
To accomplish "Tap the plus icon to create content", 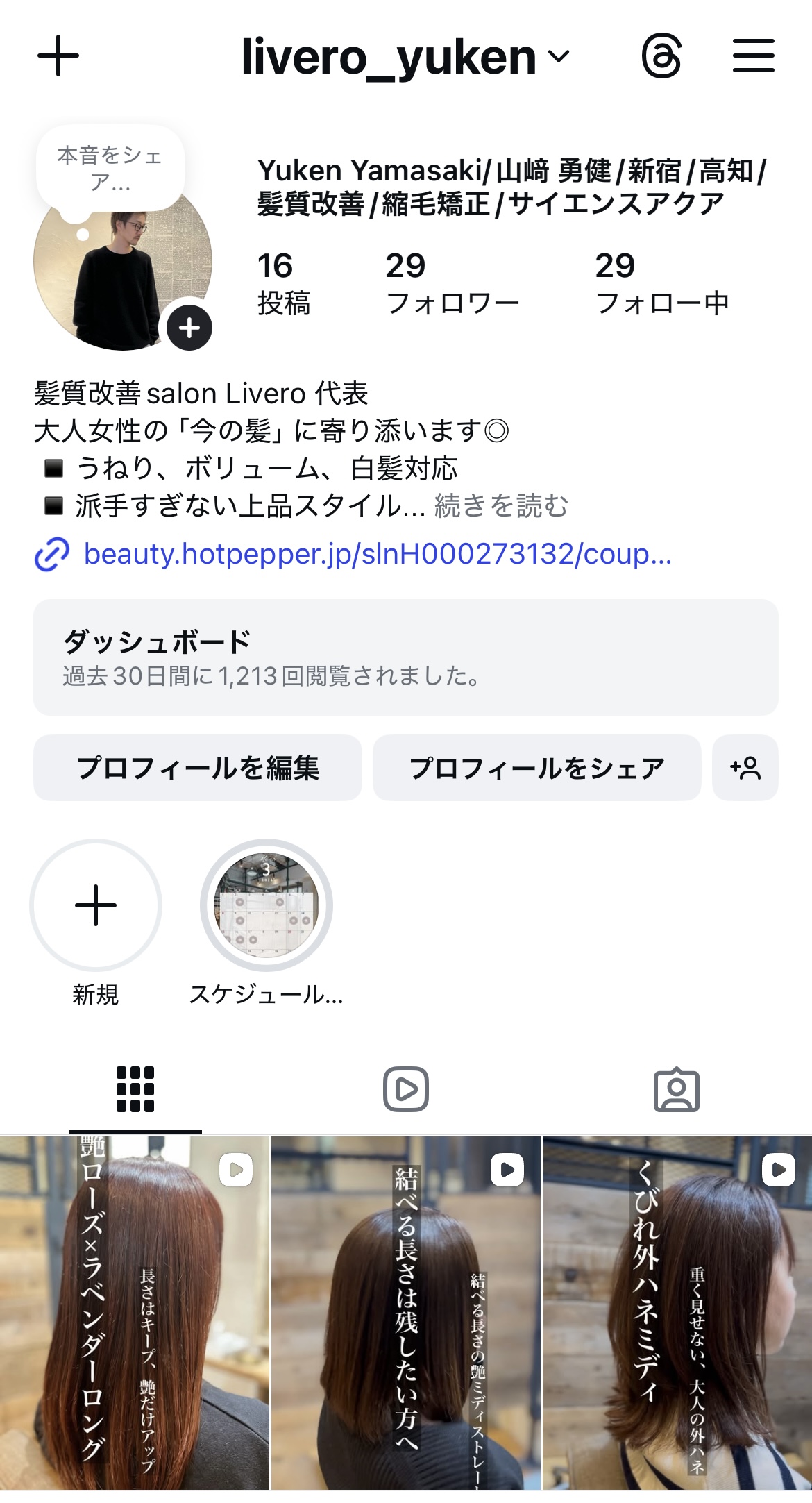I will (x=58, y=56).
